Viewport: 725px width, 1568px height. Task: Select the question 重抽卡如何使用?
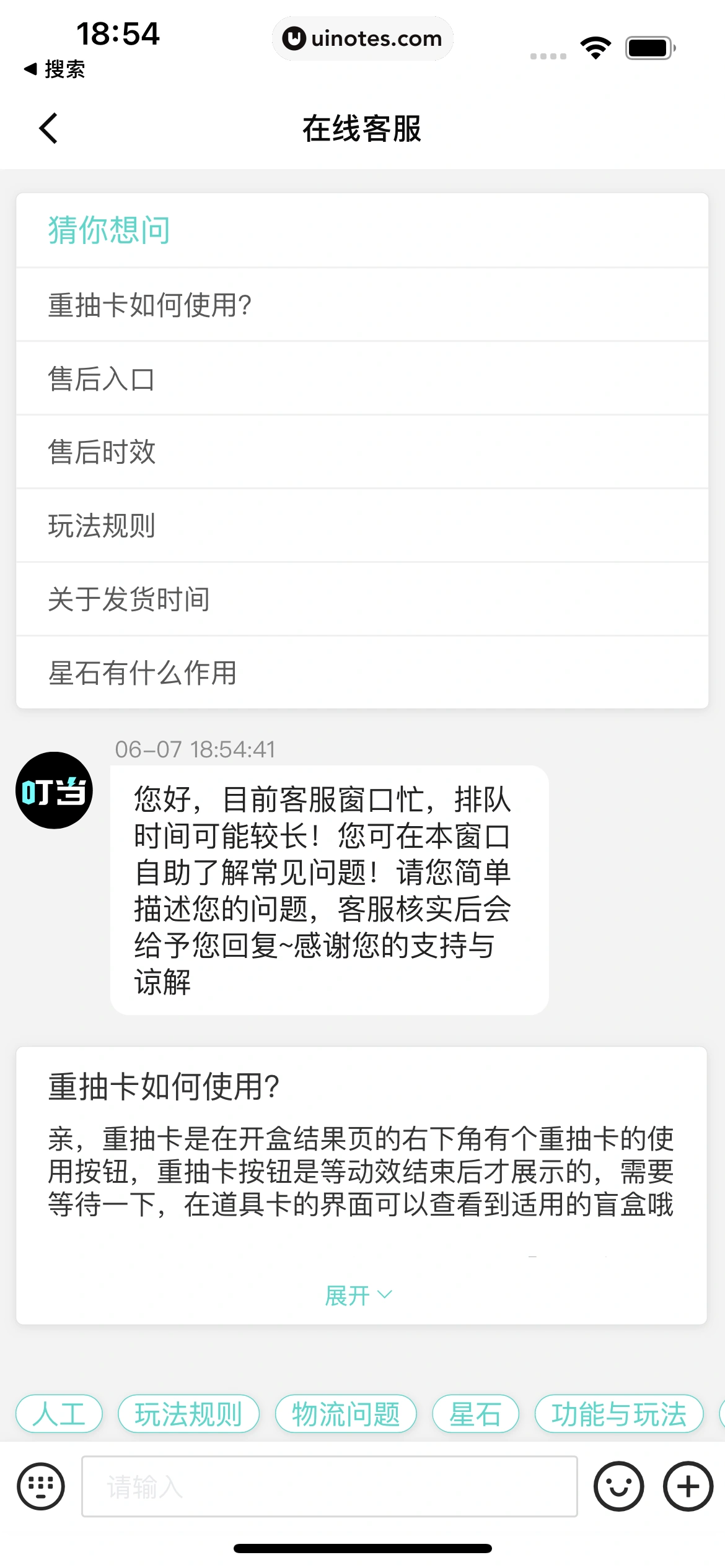point(150,305)
